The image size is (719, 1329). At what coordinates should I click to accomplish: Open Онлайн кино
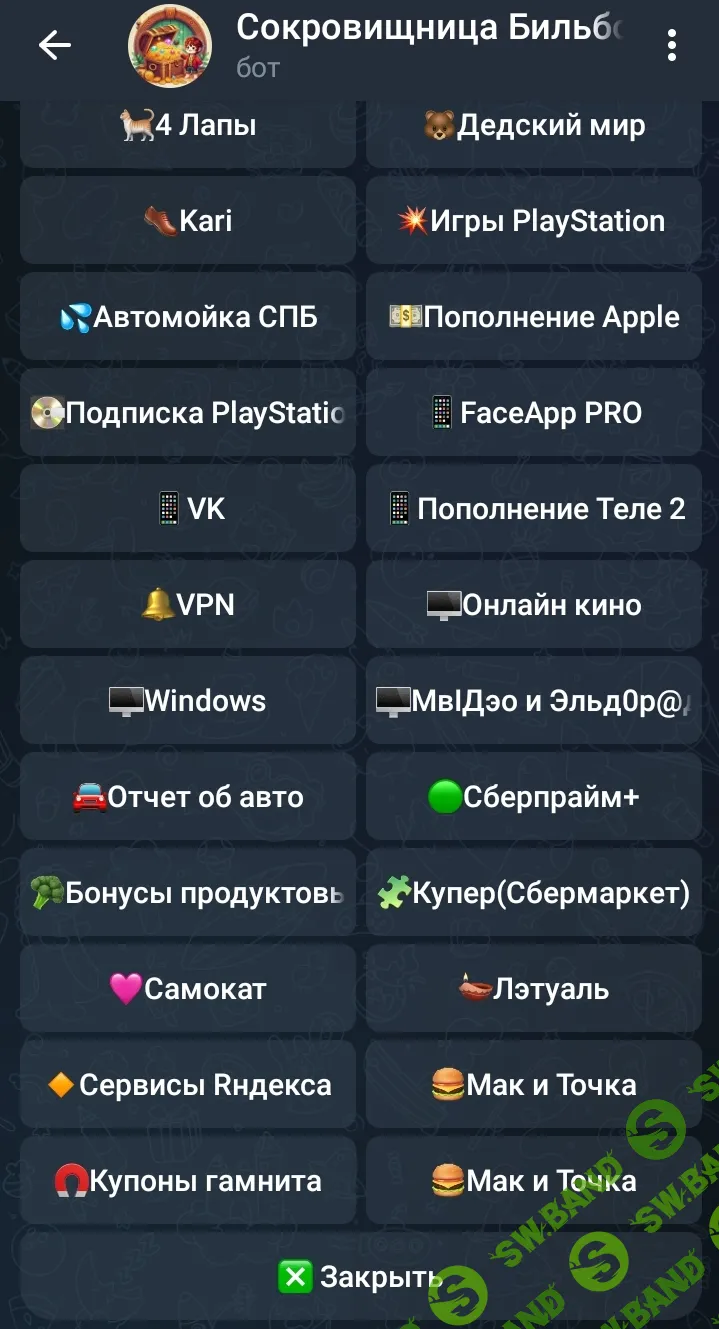[x=534, y=605]
